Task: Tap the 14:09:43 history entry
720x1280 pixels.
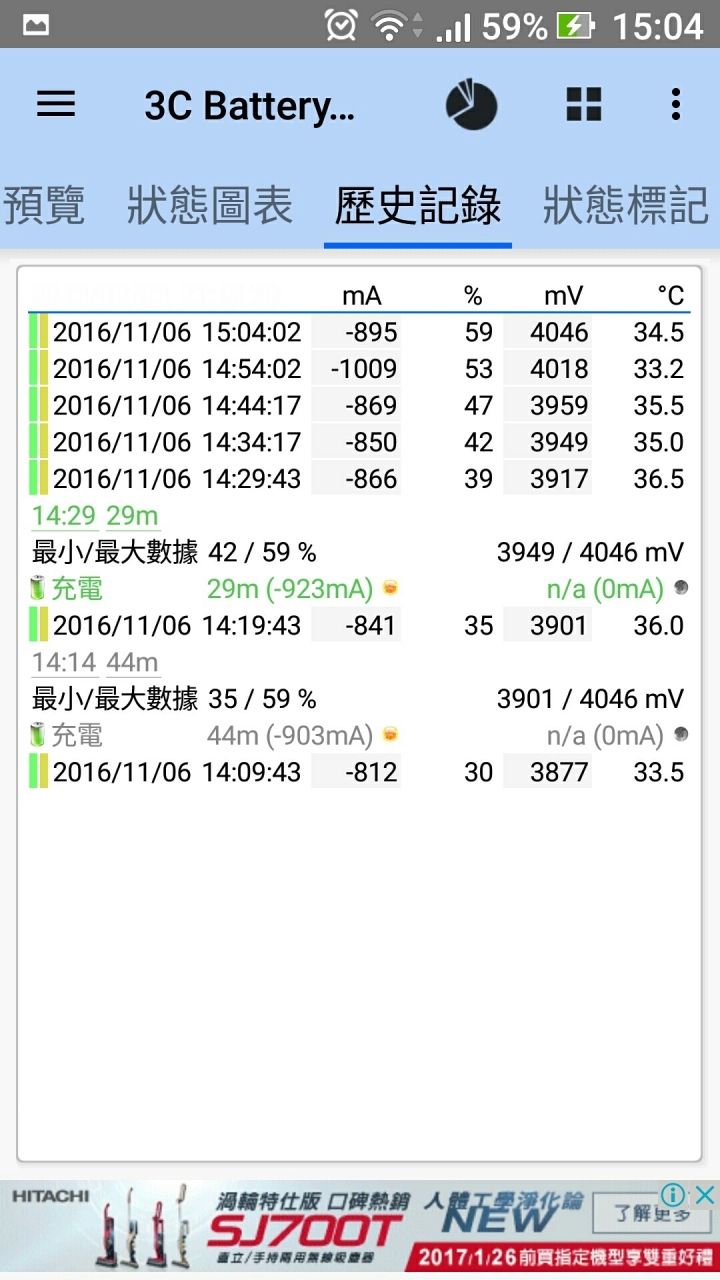Action: [x=358, y=772]
